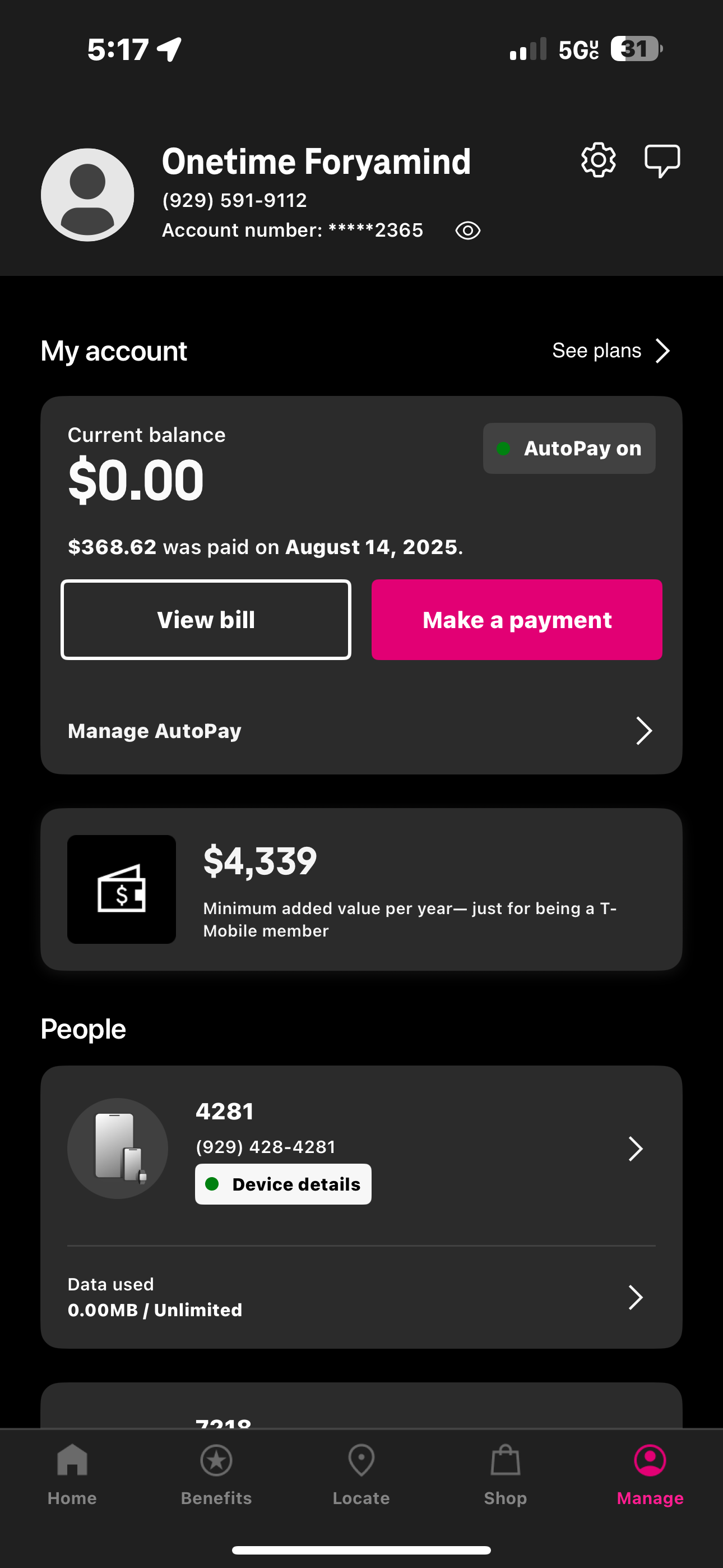Viewport: 723px width, 1568px height.
Task: Make a payment
Action: pos(517,620)
